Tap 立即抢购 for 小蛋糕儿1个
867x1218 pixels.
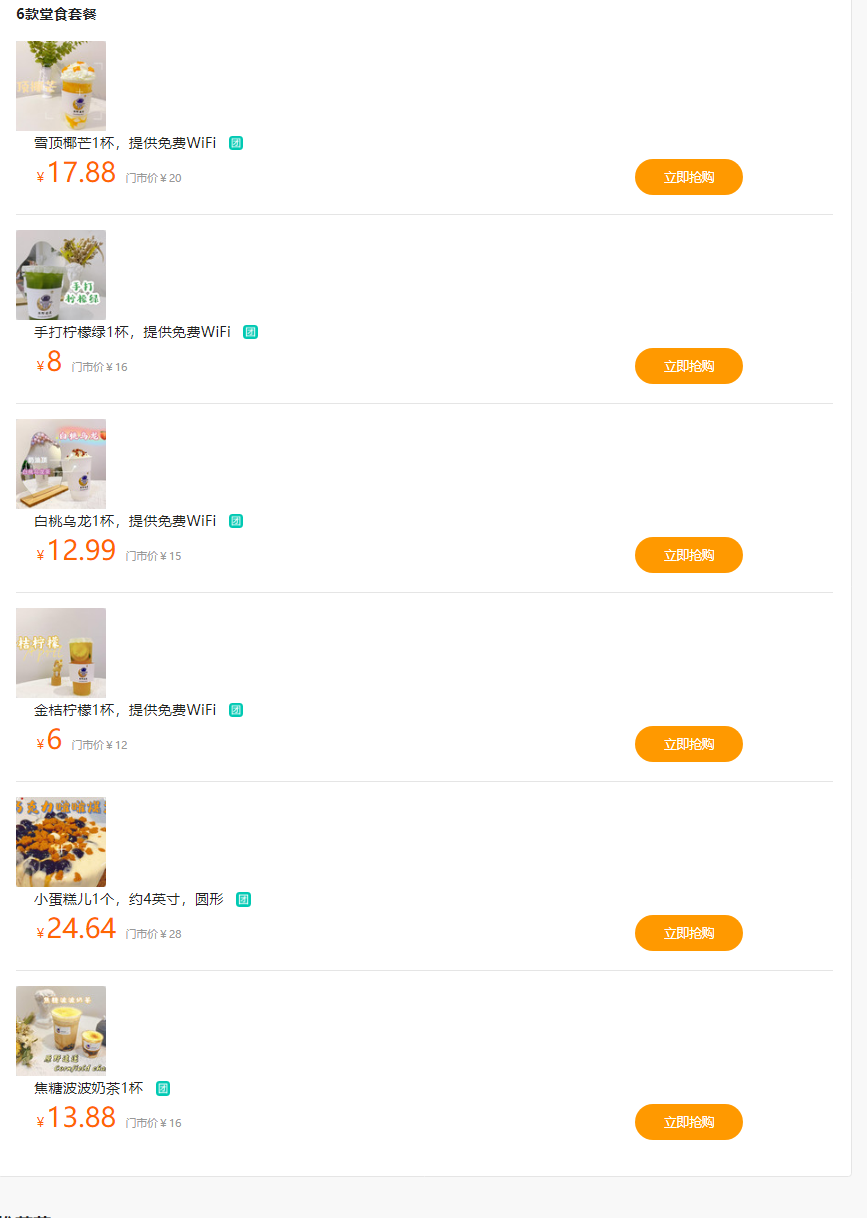[x=688, y=933]
